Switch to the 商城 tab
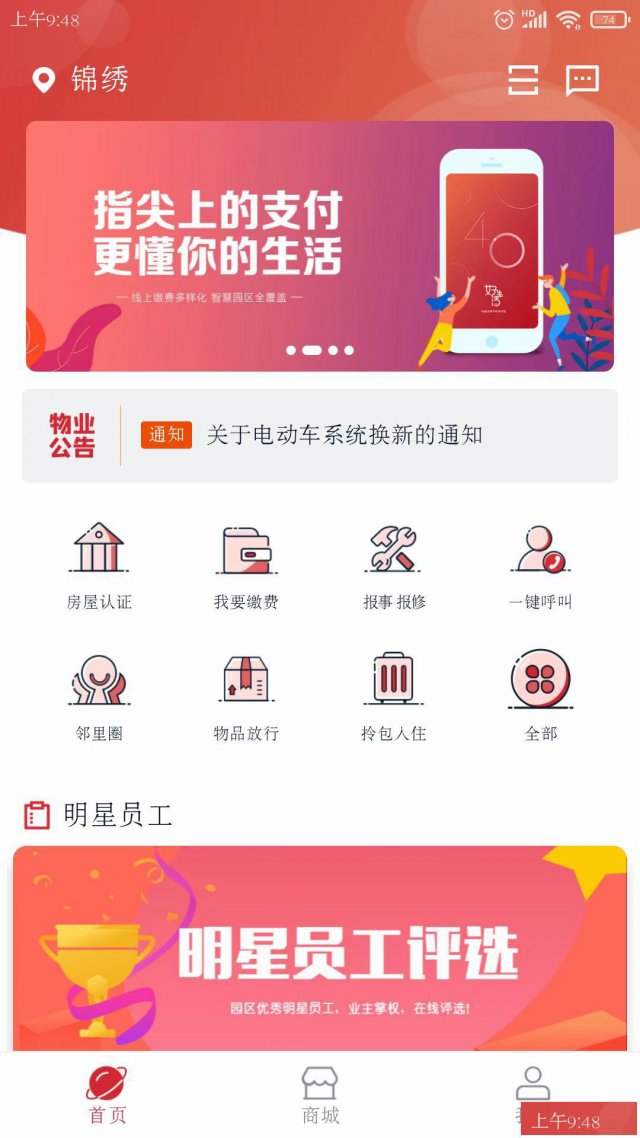 click(x=320, y=1096)
